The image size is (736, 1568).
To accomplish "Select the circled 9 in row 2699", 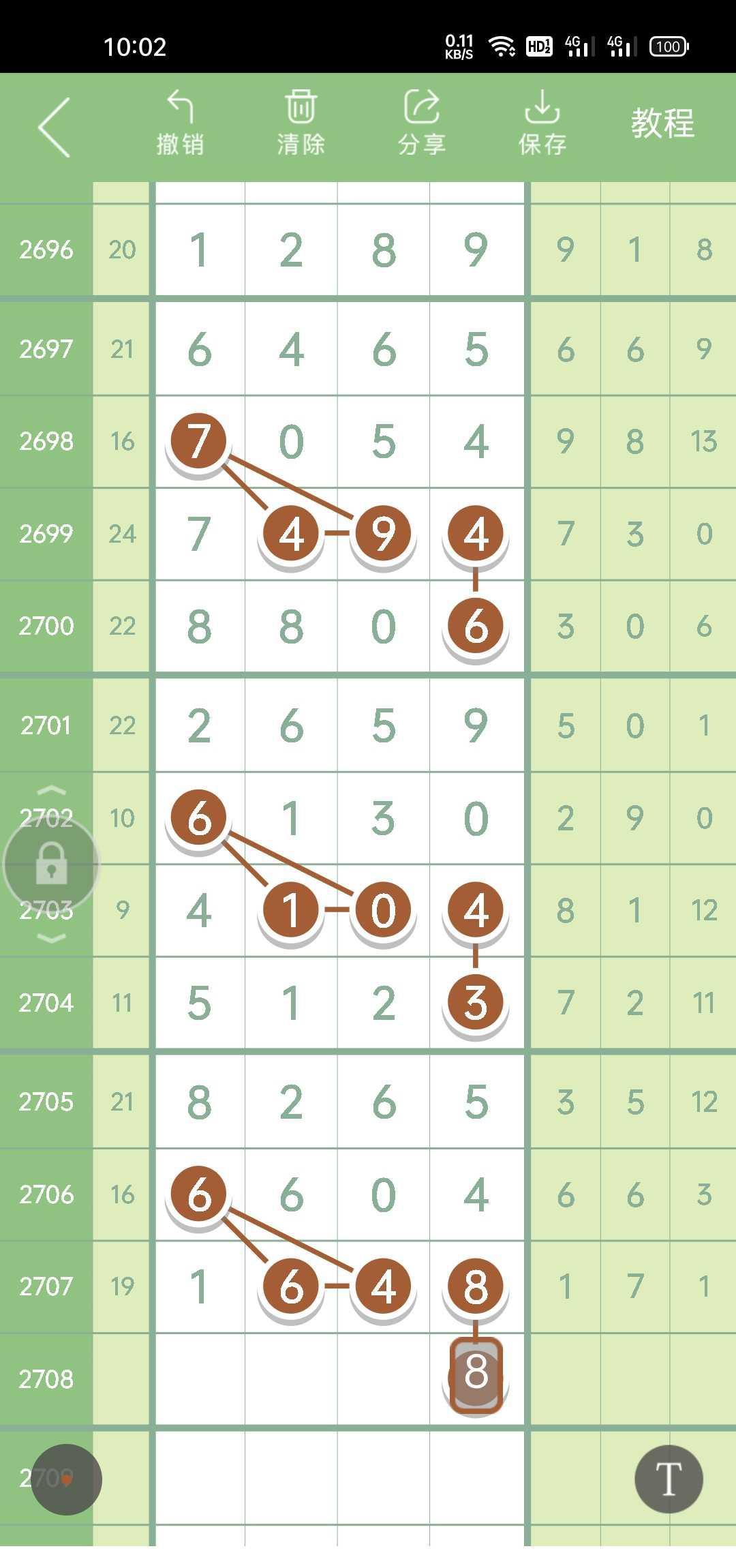I will tap(383, 533).
